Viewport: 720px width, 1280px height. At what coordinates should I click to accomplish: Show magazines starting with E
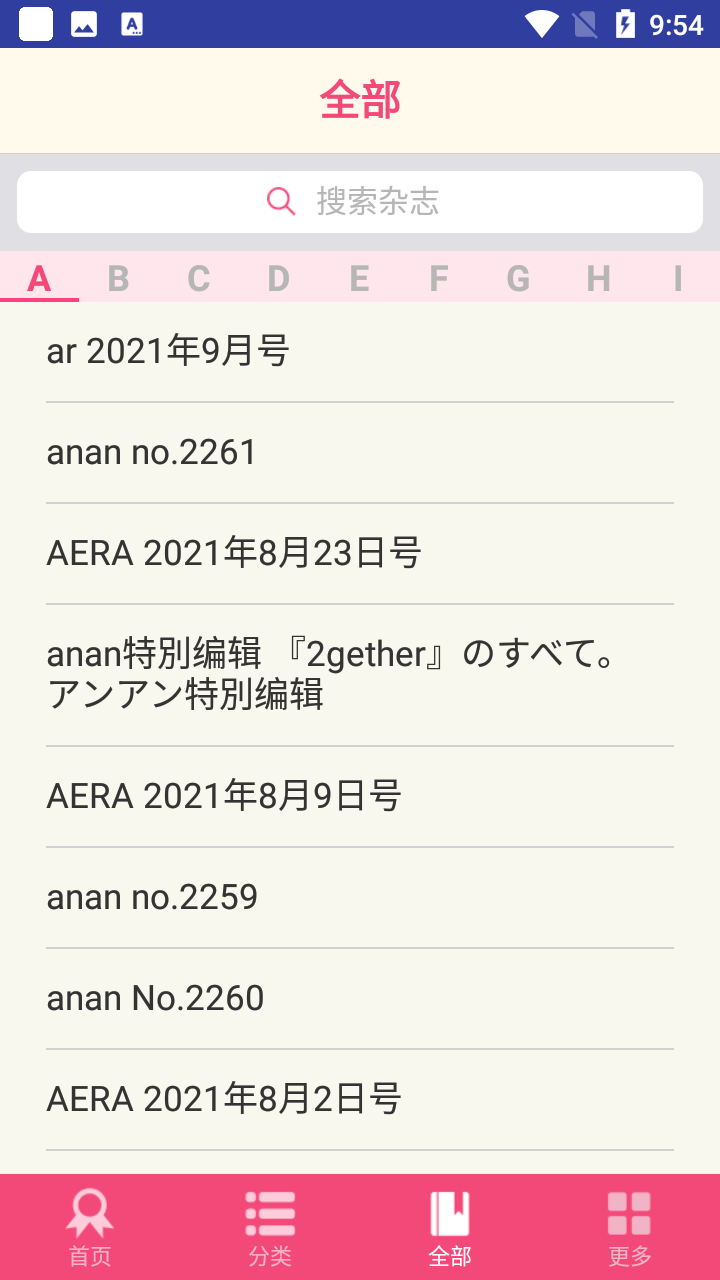(359, 278)
